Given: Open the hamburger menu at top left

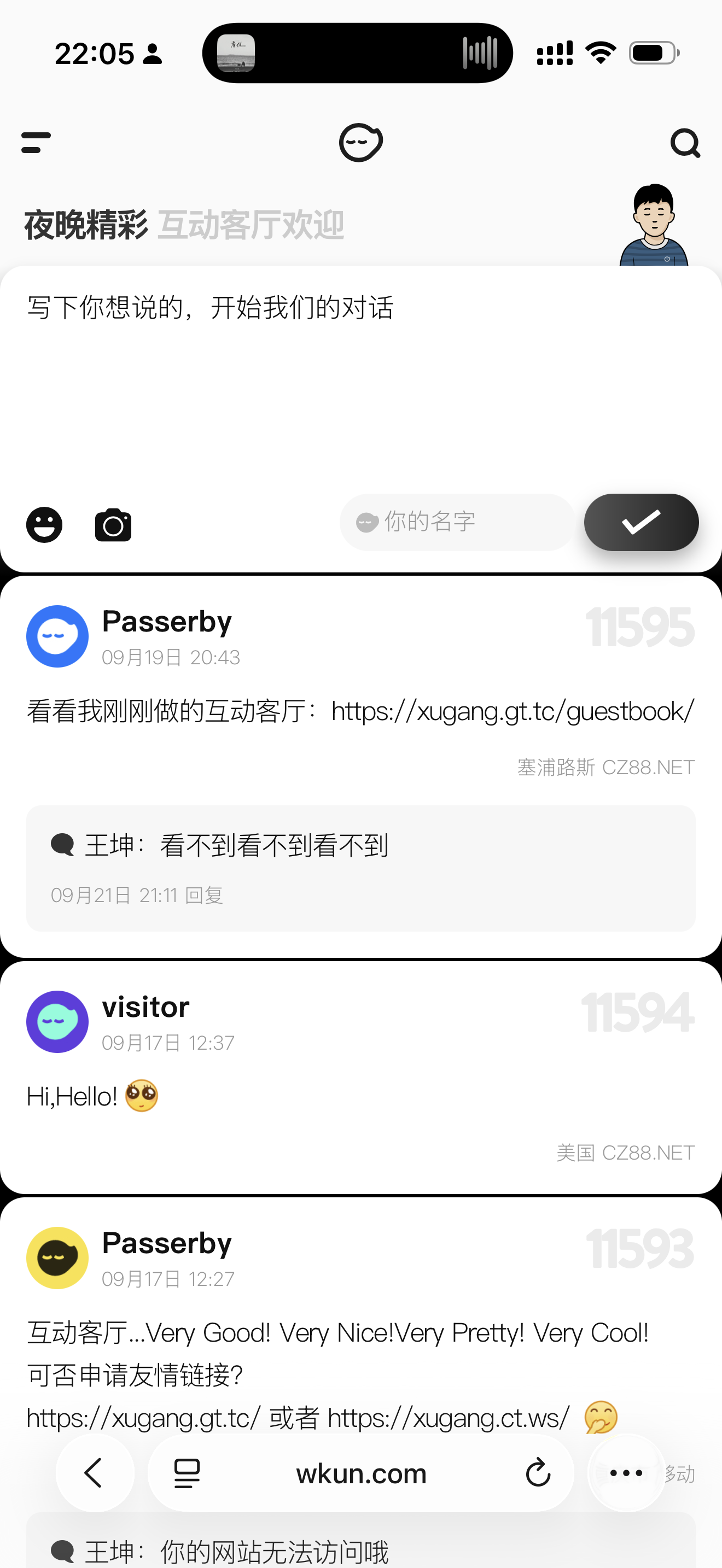Looking at the screenshot, I should [x=36, y=143].
